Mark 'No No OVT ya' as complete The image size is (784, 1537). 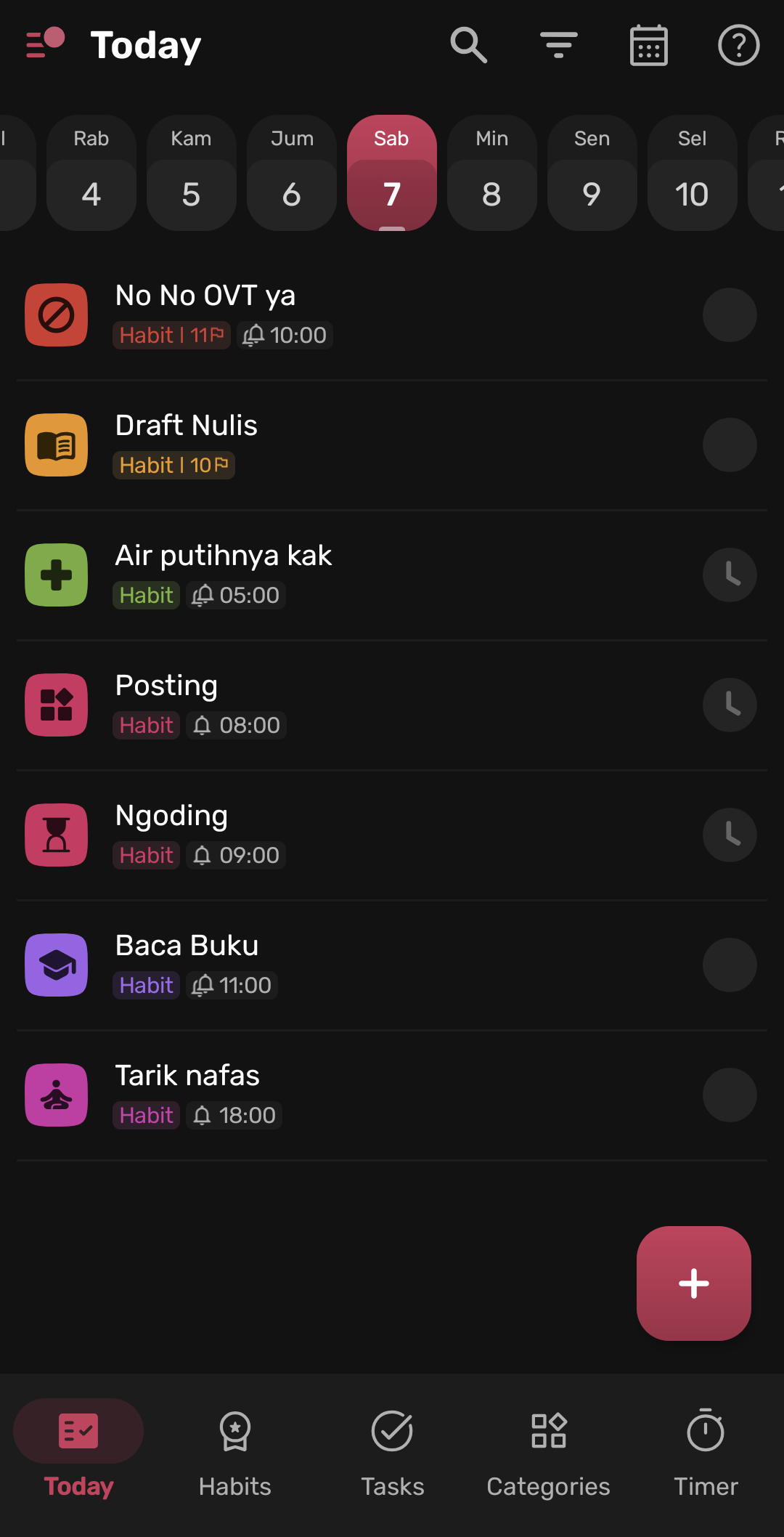click(730, 315)
